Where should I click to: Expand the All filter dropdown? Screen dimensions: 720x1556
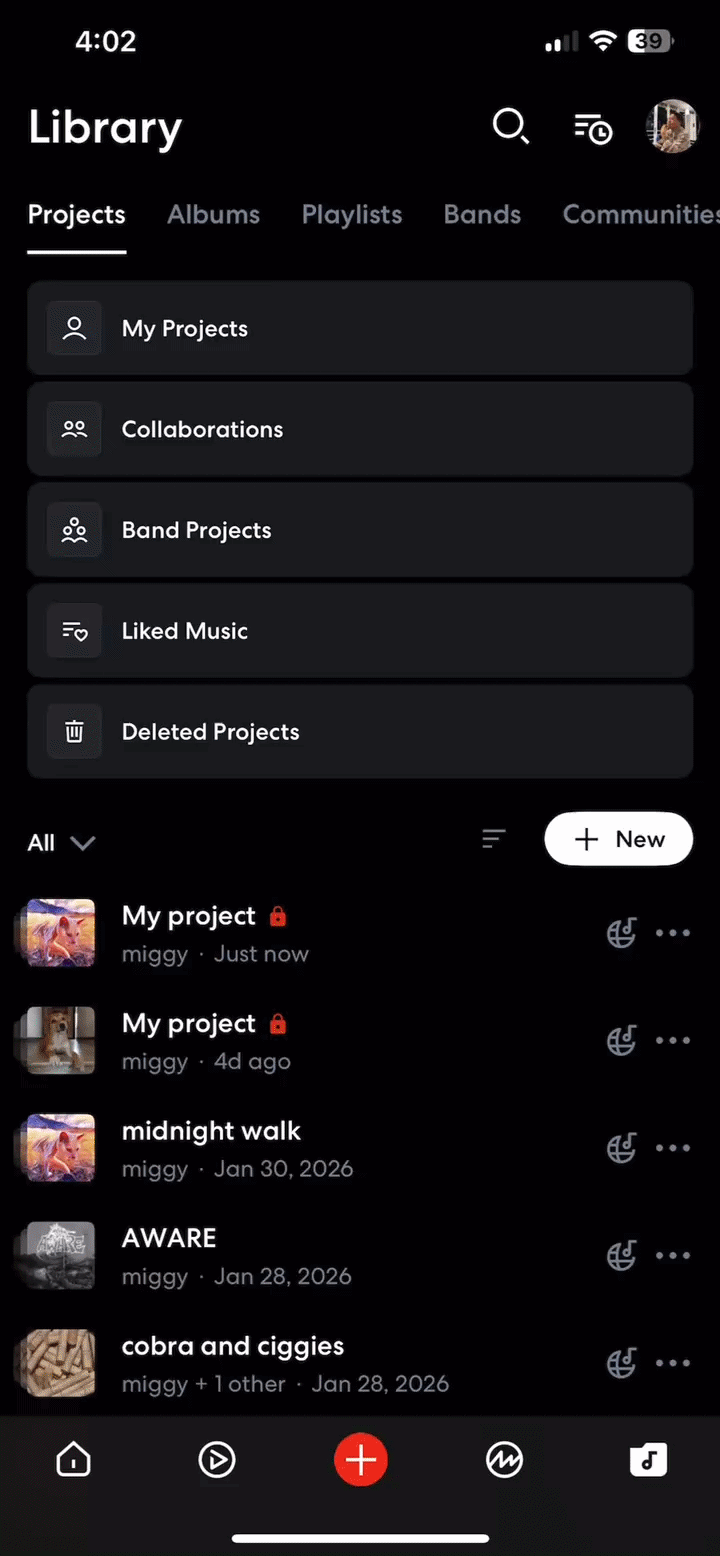pos(61,842)
